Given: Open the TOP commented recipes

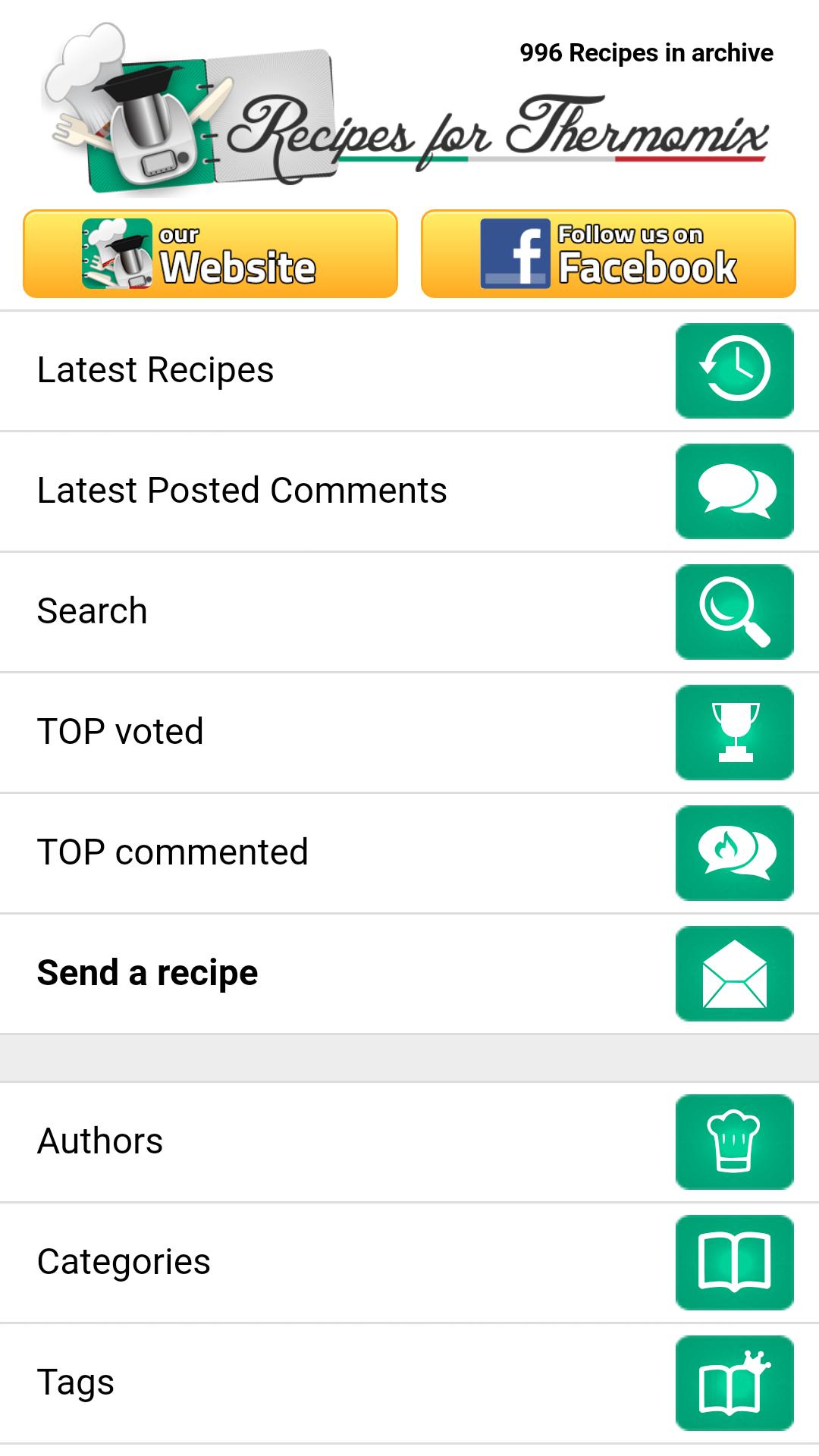Looking at the screenshot, I should pos(303,852).
